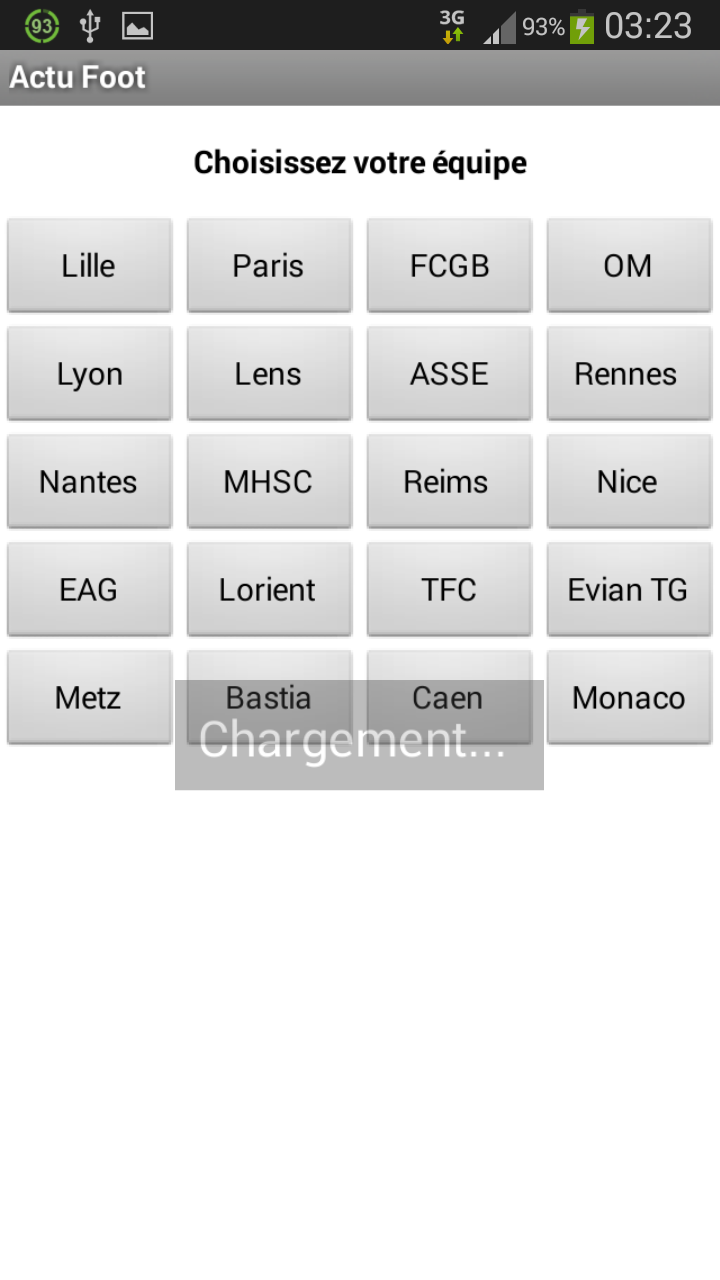Viewport: 720px width, 1280px height.
Task: Choose TFC
Action: (x=449, y=590)
